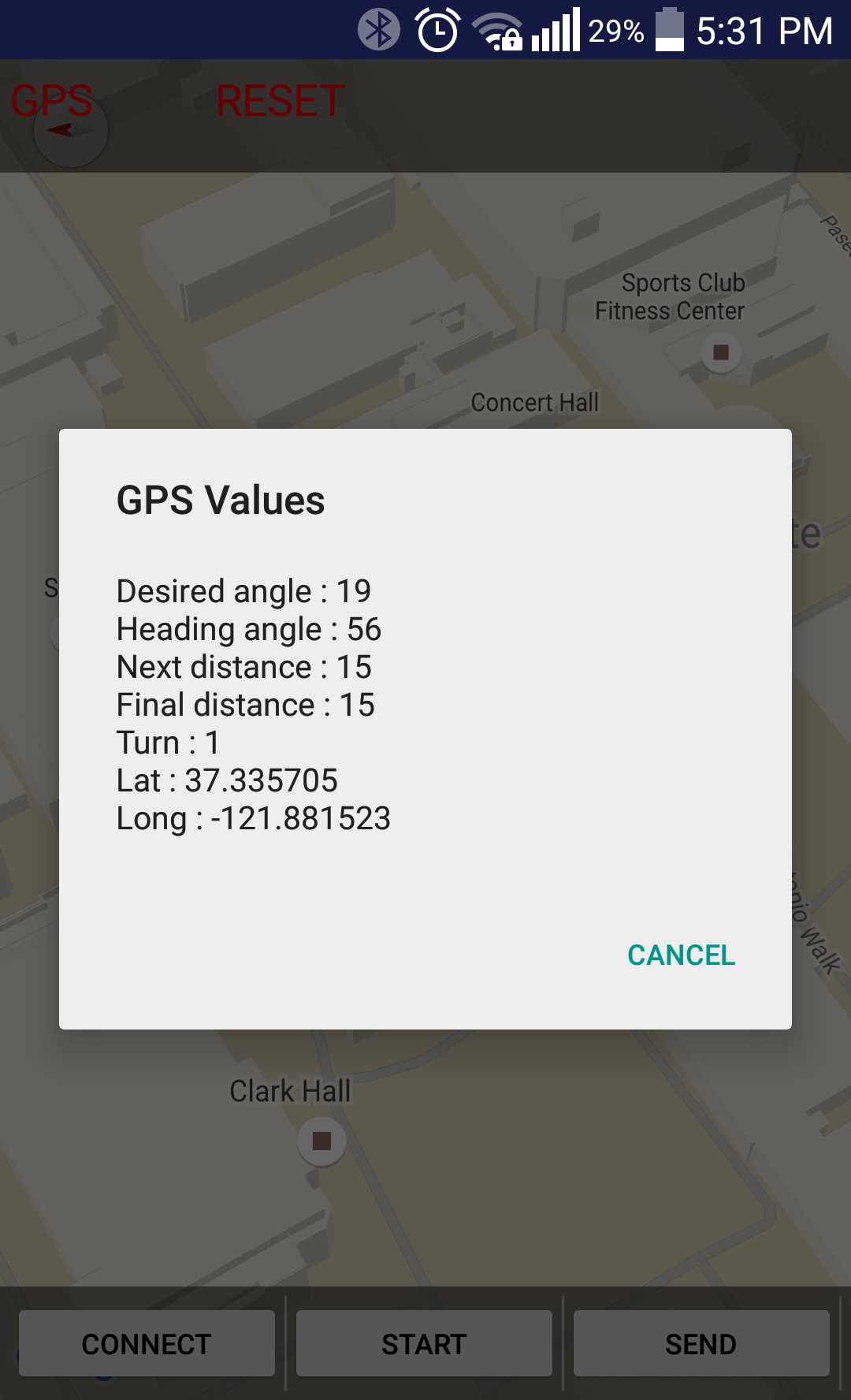This screenshot has width=851, height=1400.
Task: Tap RESET in the top bar
Action: point(280,101)
